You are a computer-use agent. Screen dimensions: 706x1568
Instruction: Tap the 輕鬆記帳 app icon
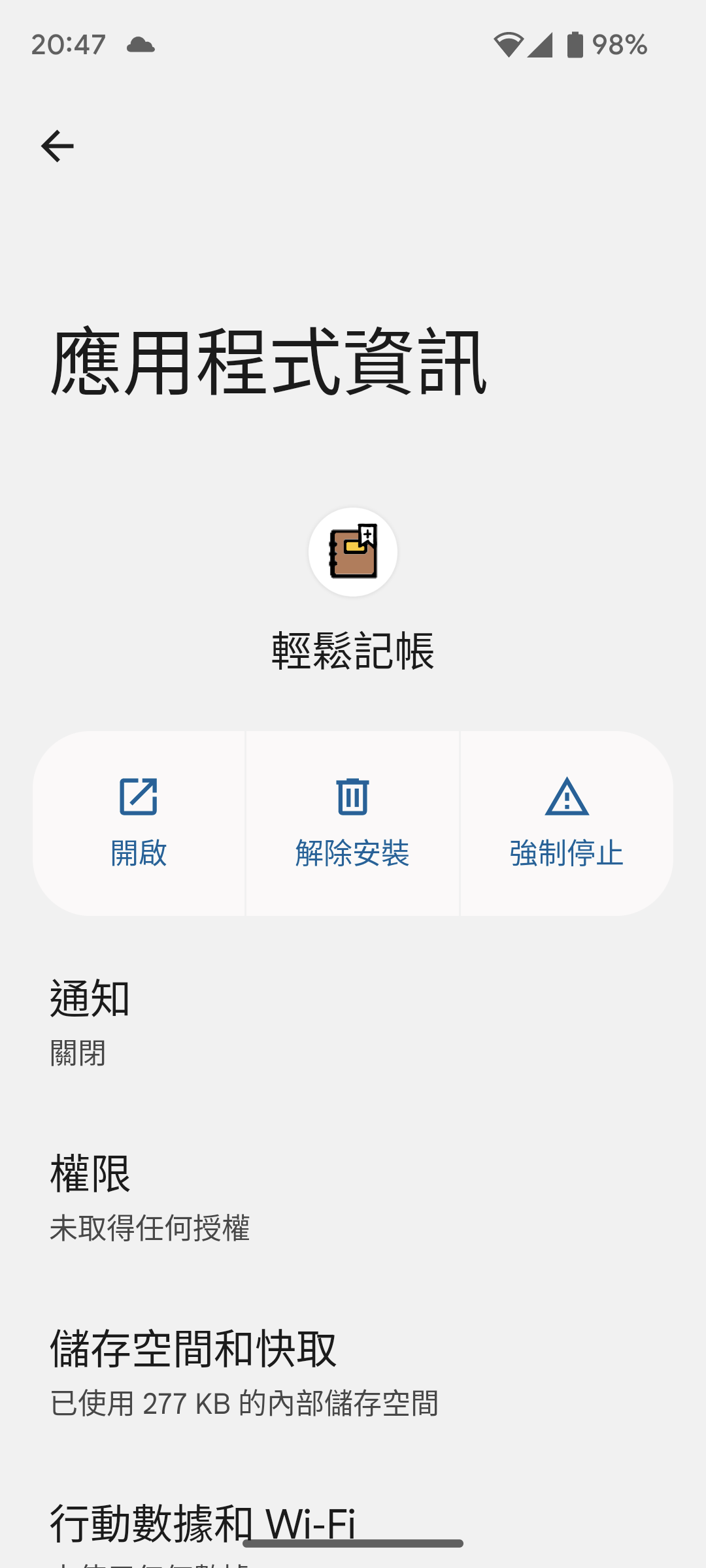tap(352, 552)
